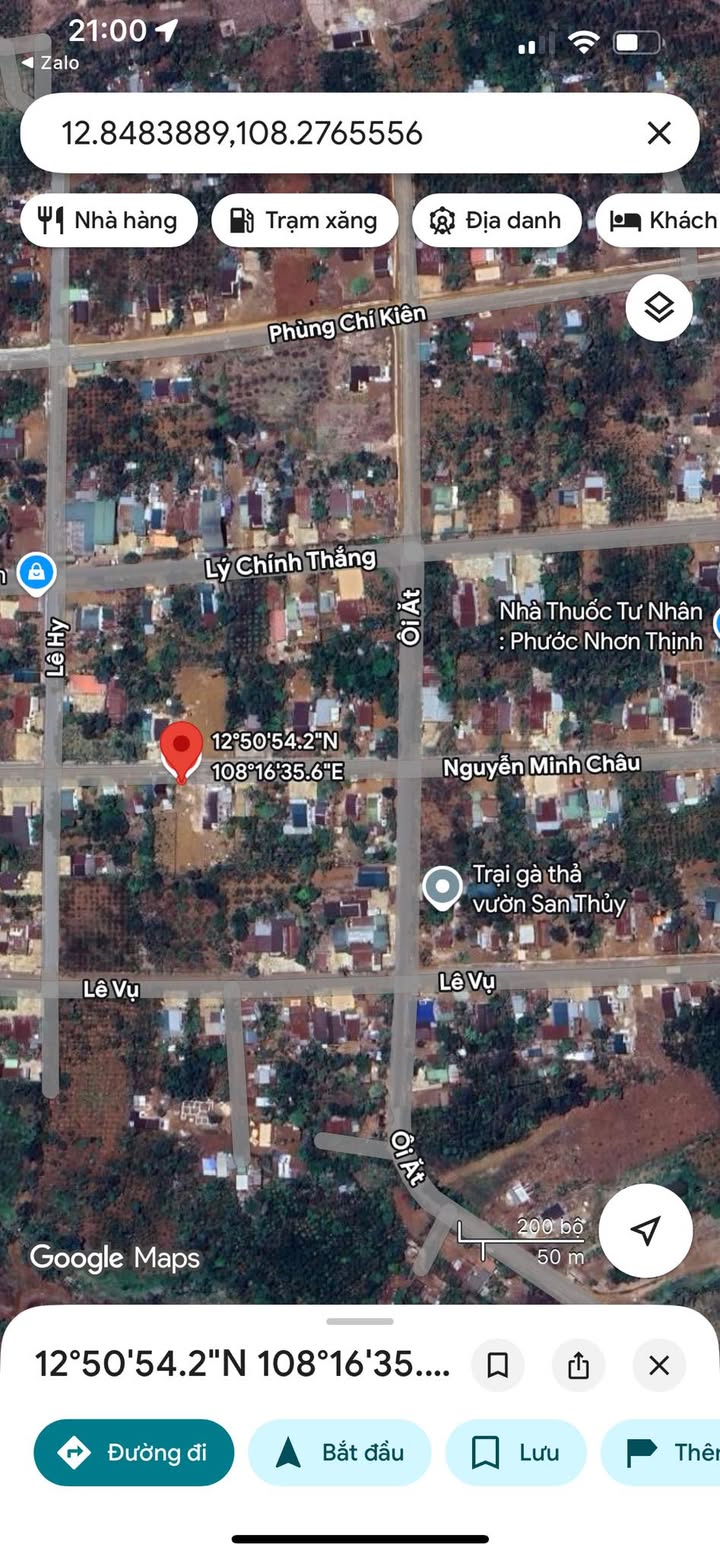Save the place with Lưu

515,1452
